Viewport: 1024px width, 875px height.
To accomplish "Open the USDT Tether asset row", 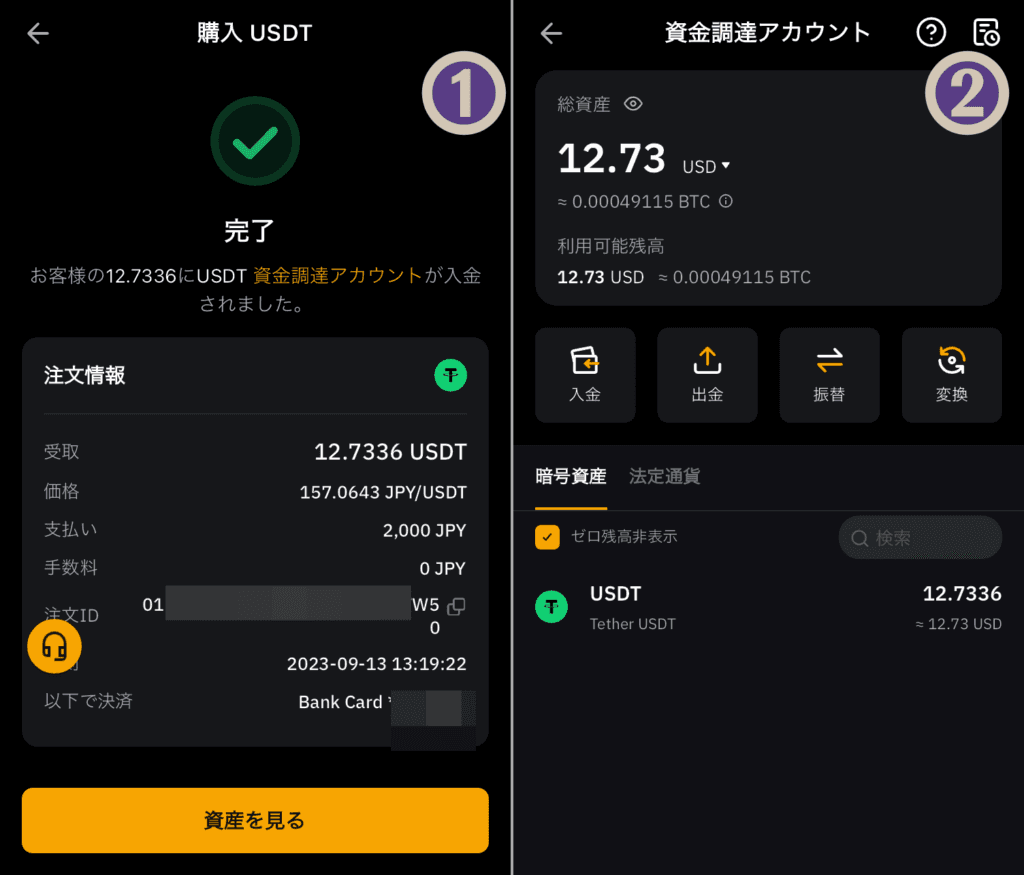I will 768,607.
